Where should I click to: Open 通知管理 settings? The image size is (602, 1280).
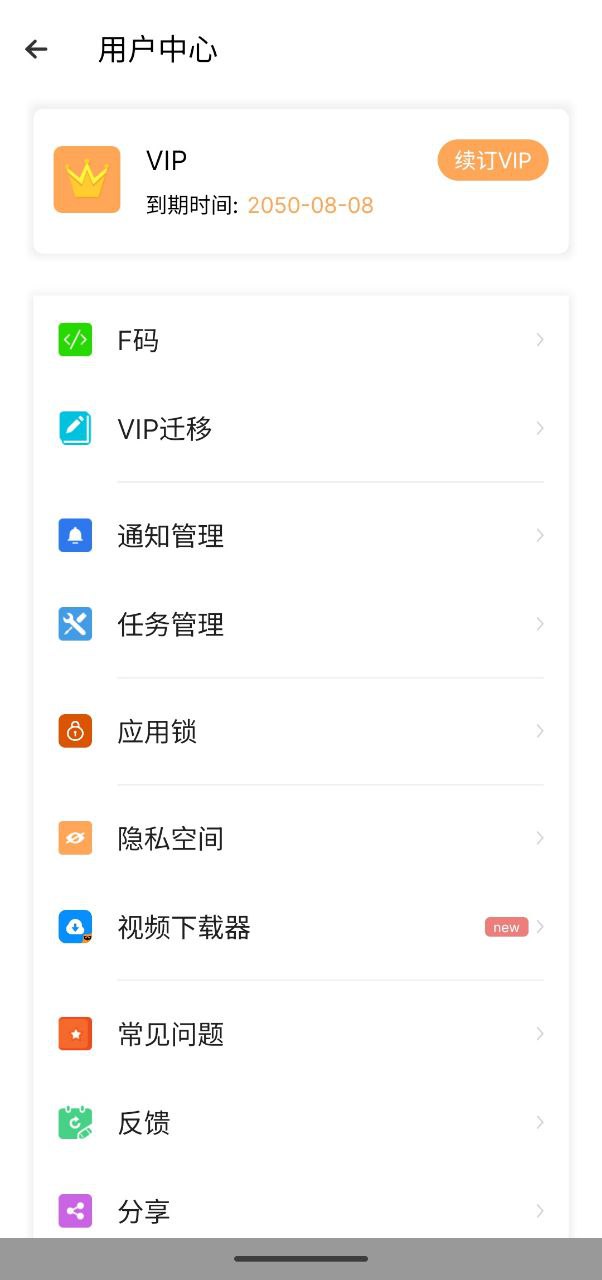[300, 536]
